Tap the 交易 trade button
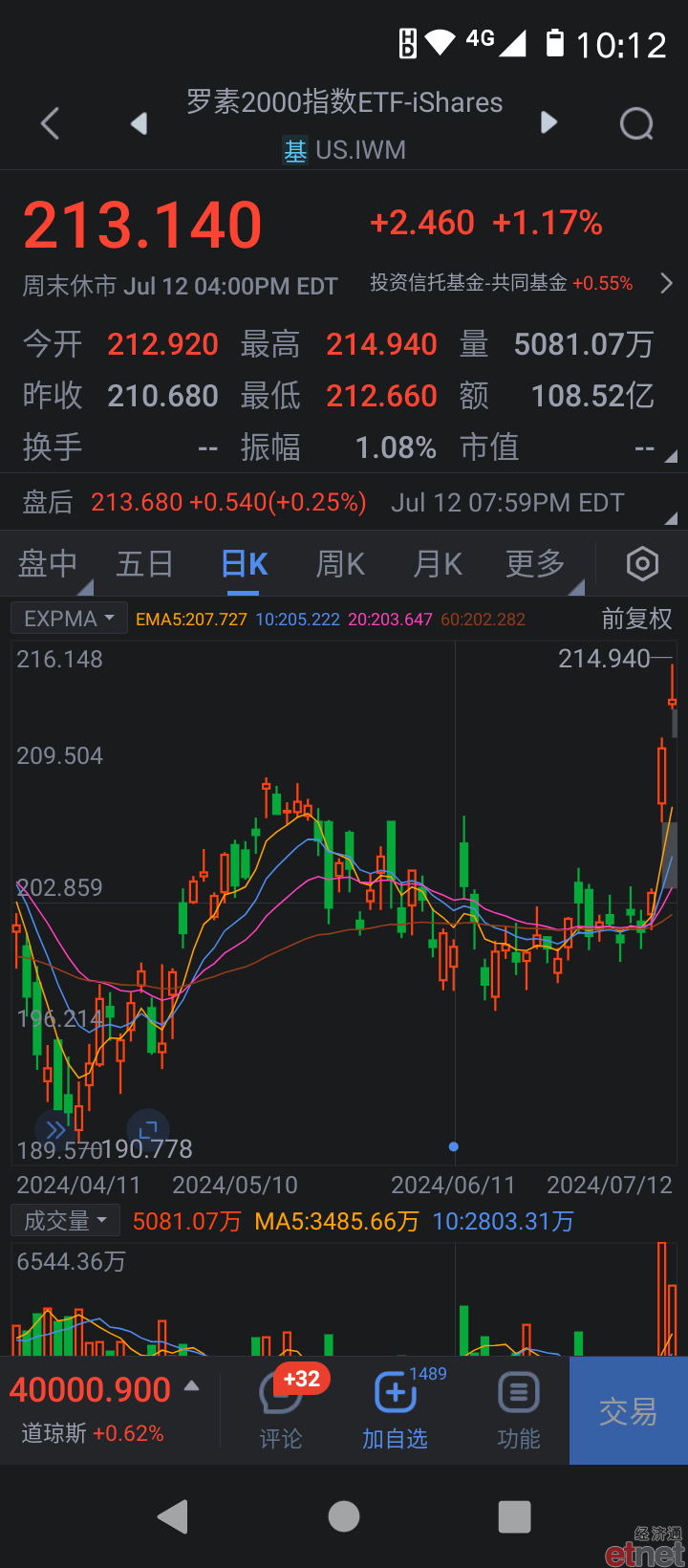 [x=629, y=1410]
